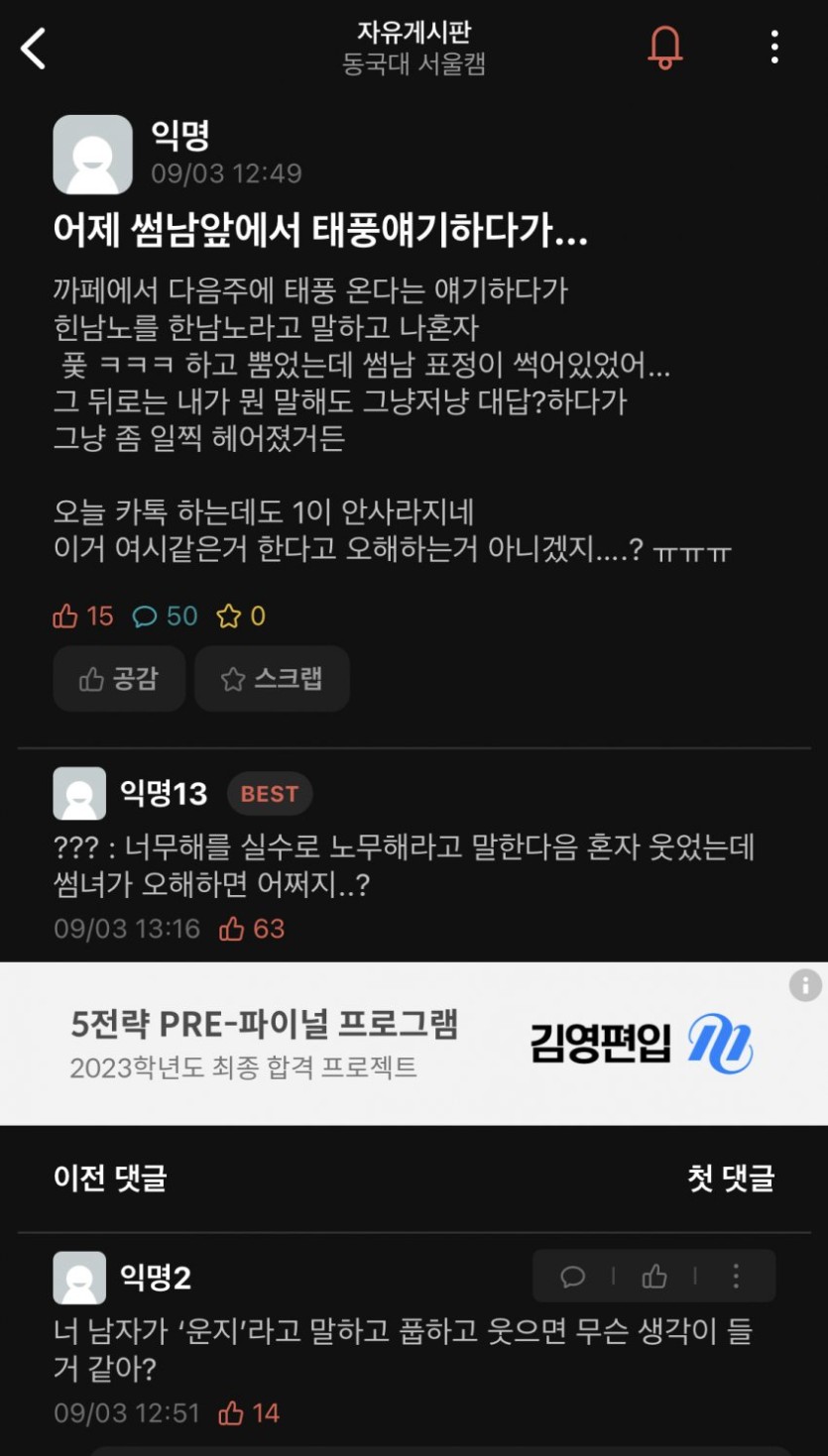Go back using the top-left arrow
Screen dimensions: 828x1456
pos(34,48)
